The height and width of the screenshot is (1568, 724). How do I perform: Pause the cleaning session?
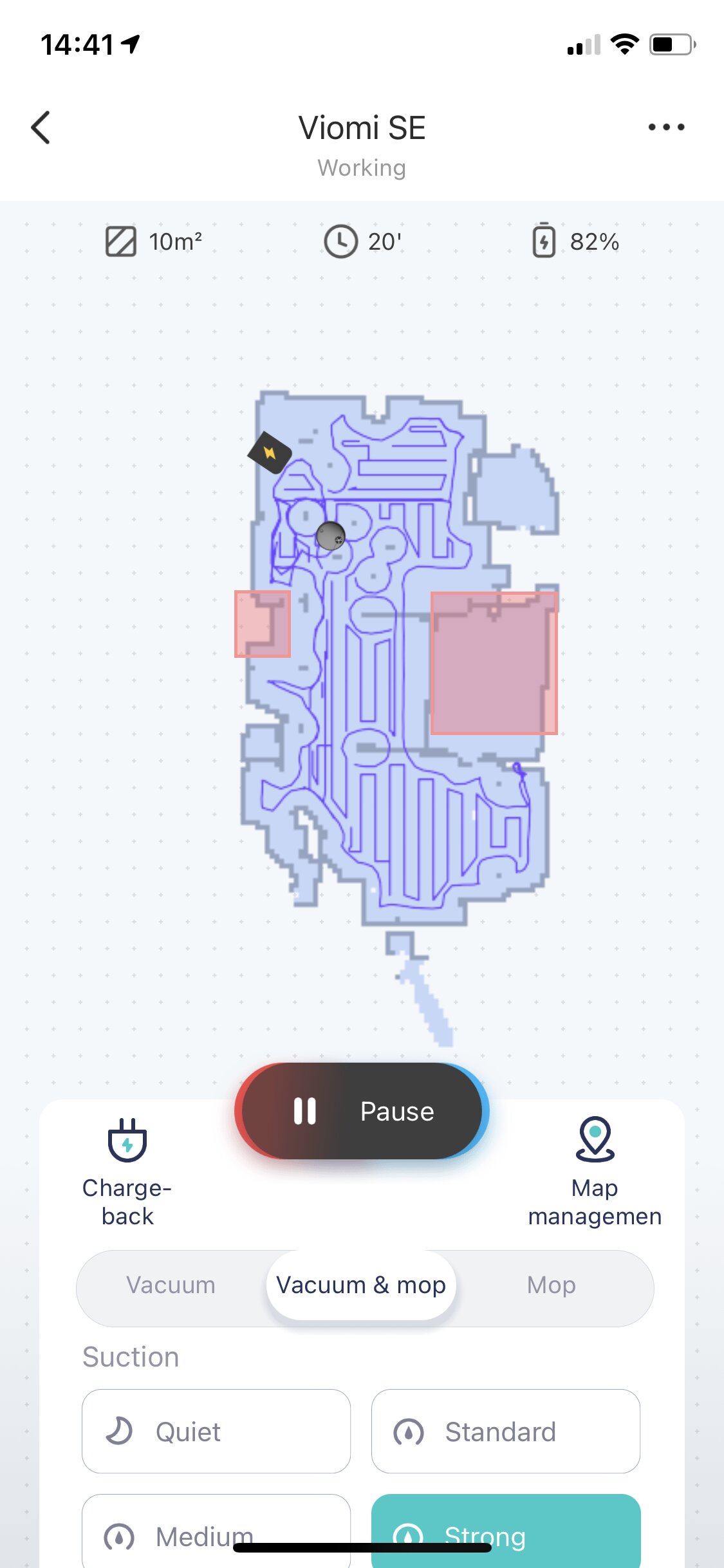pos(362,1111)
